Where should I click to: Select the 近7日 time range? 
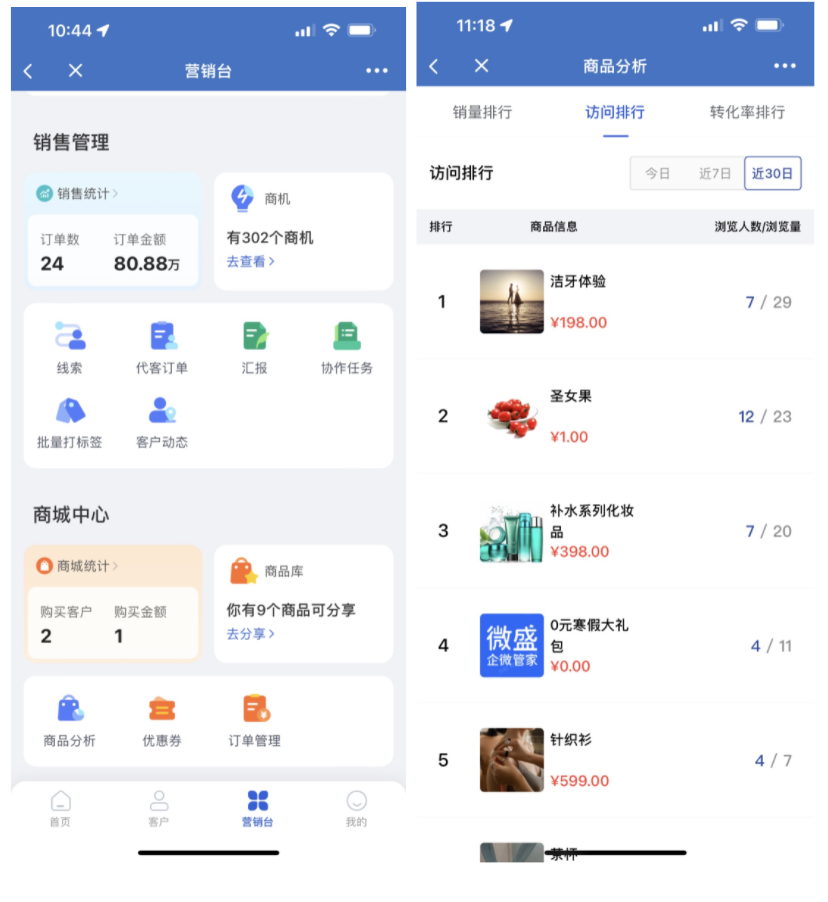[x=715, y=173]
